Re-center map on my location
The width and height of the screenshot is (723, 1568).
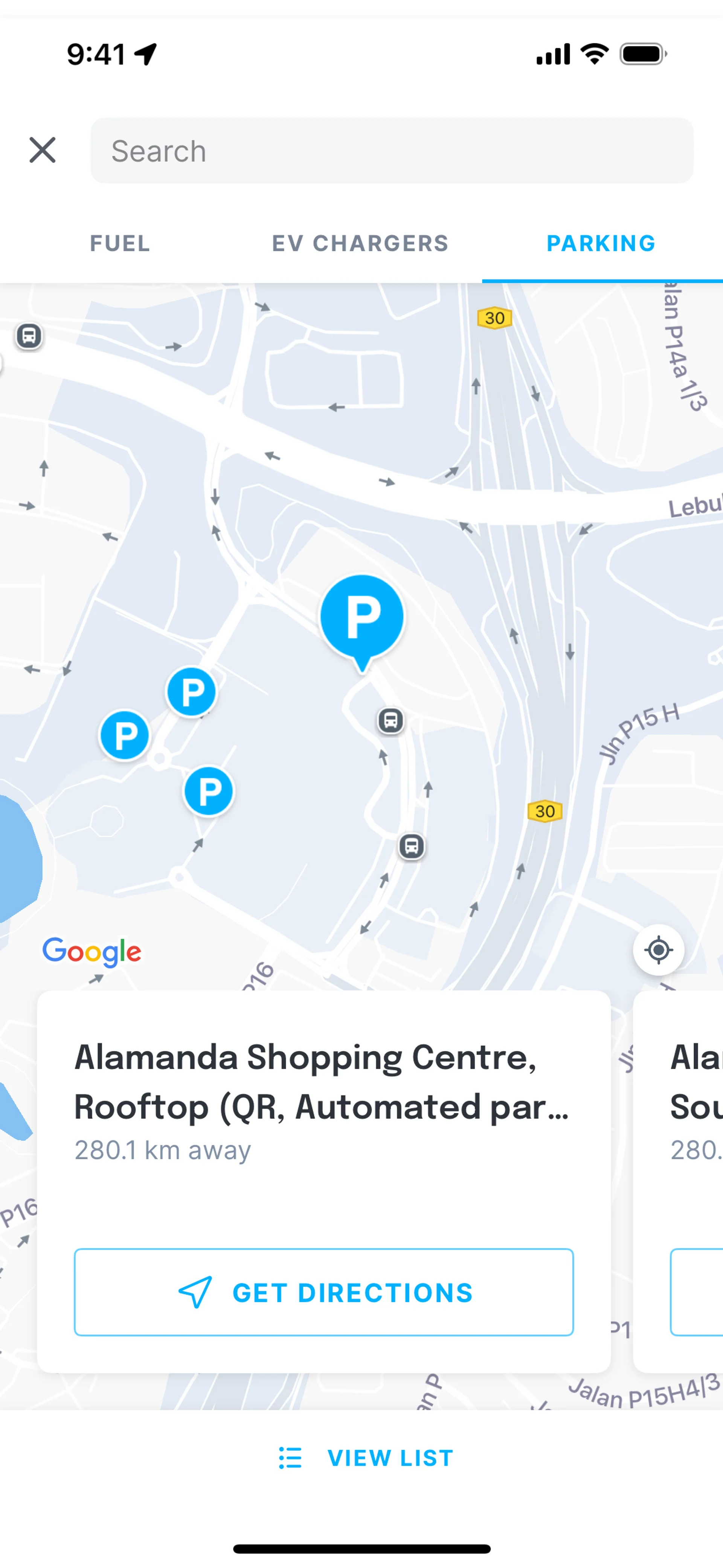coord(659,949)
